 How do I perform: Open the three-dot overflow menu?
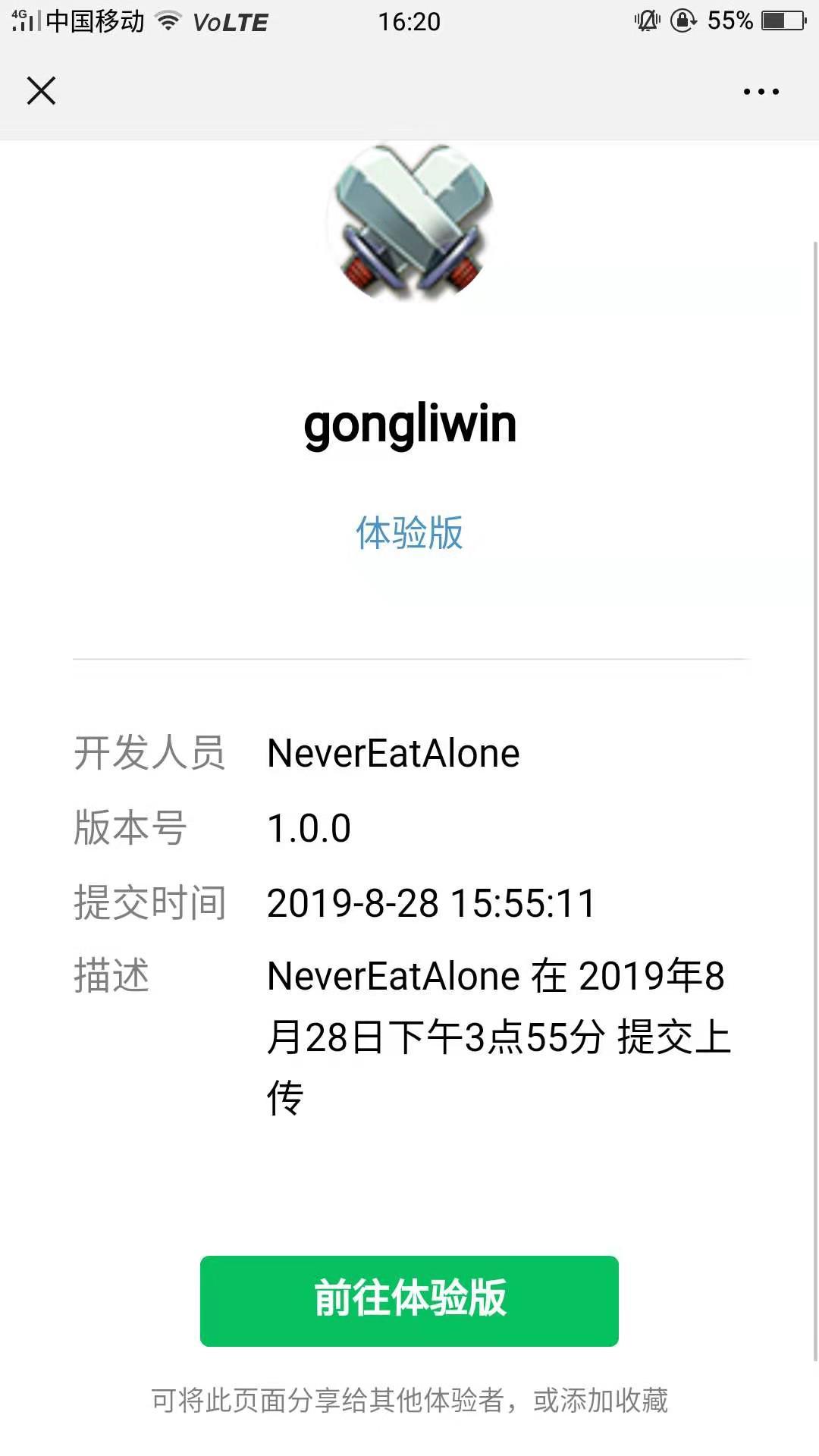(x=761, y=92)
